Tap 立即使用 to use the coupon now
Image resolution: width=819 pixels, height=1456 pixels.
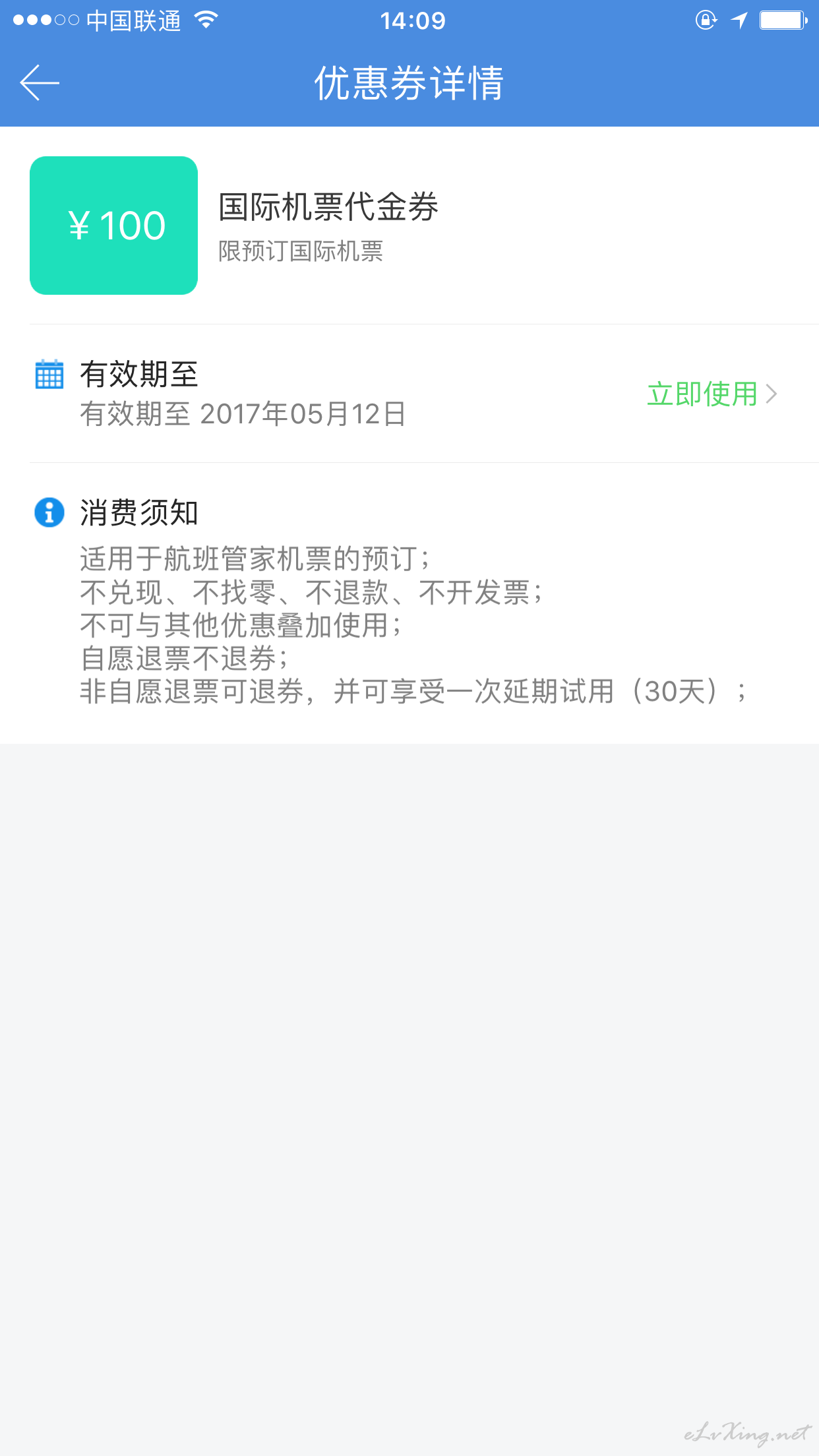[712, 394]
